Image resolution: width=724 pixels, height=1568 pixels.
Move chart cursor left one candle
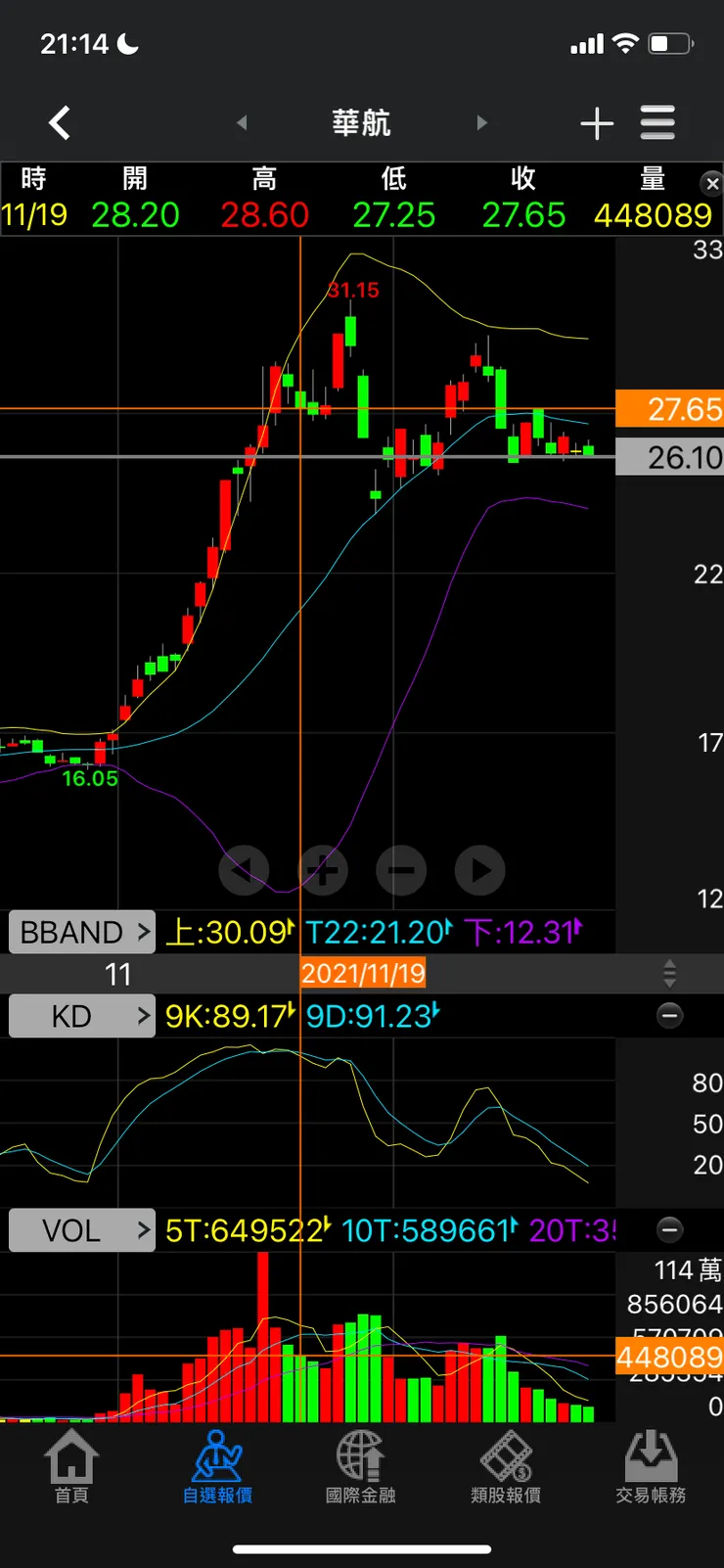tap(245, 870)
